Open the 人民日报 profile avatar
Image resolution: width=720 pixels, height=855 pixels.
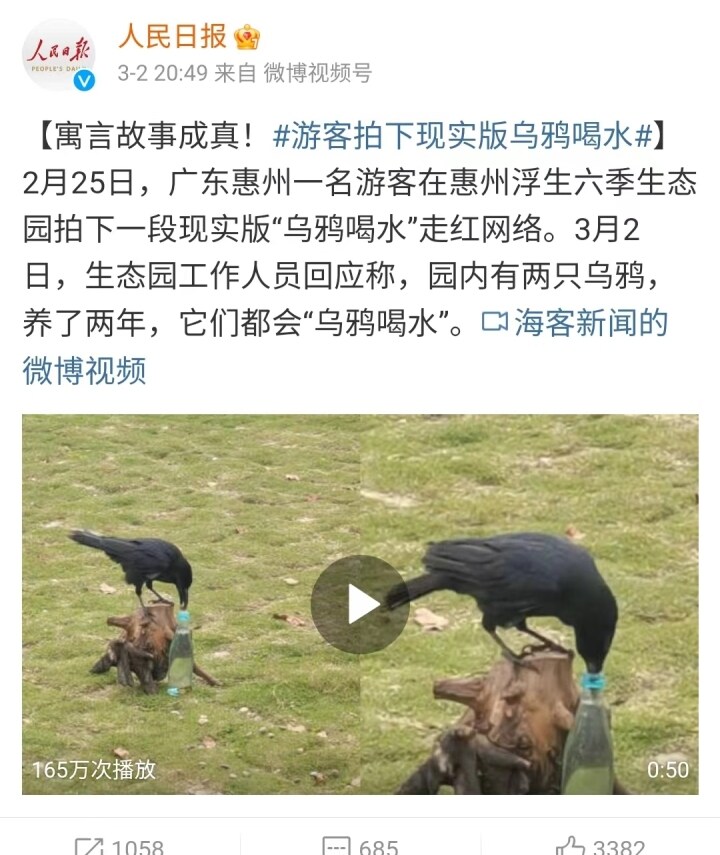click(x=59, y=54)
